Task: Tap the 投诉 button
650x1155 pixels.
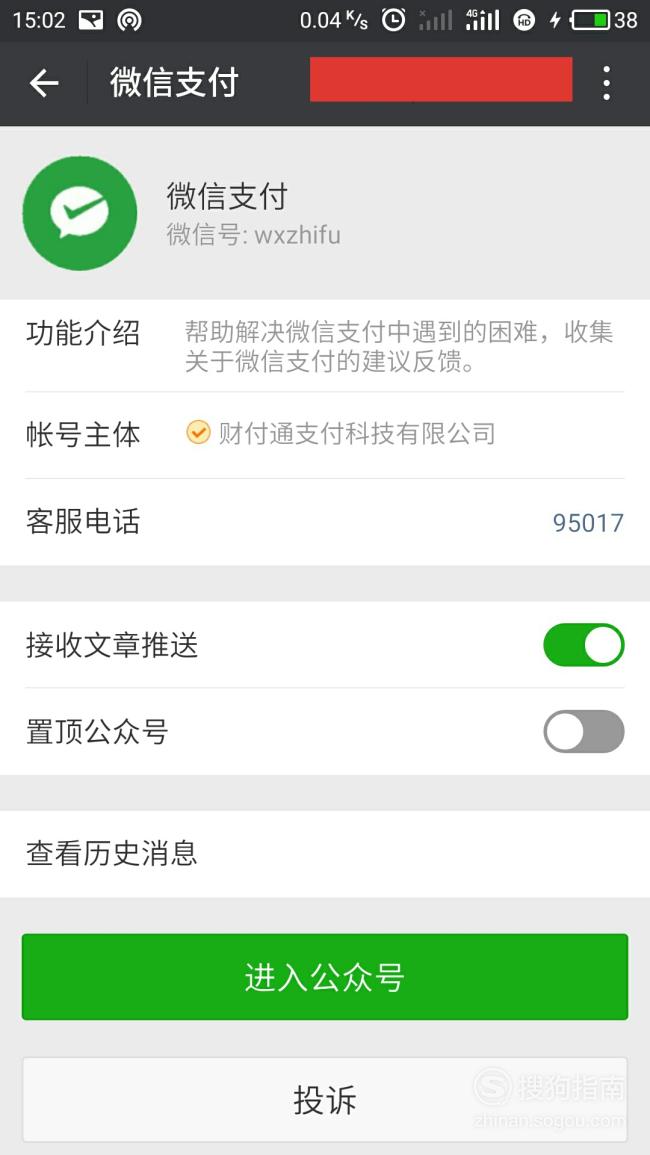Action: 325,1100
